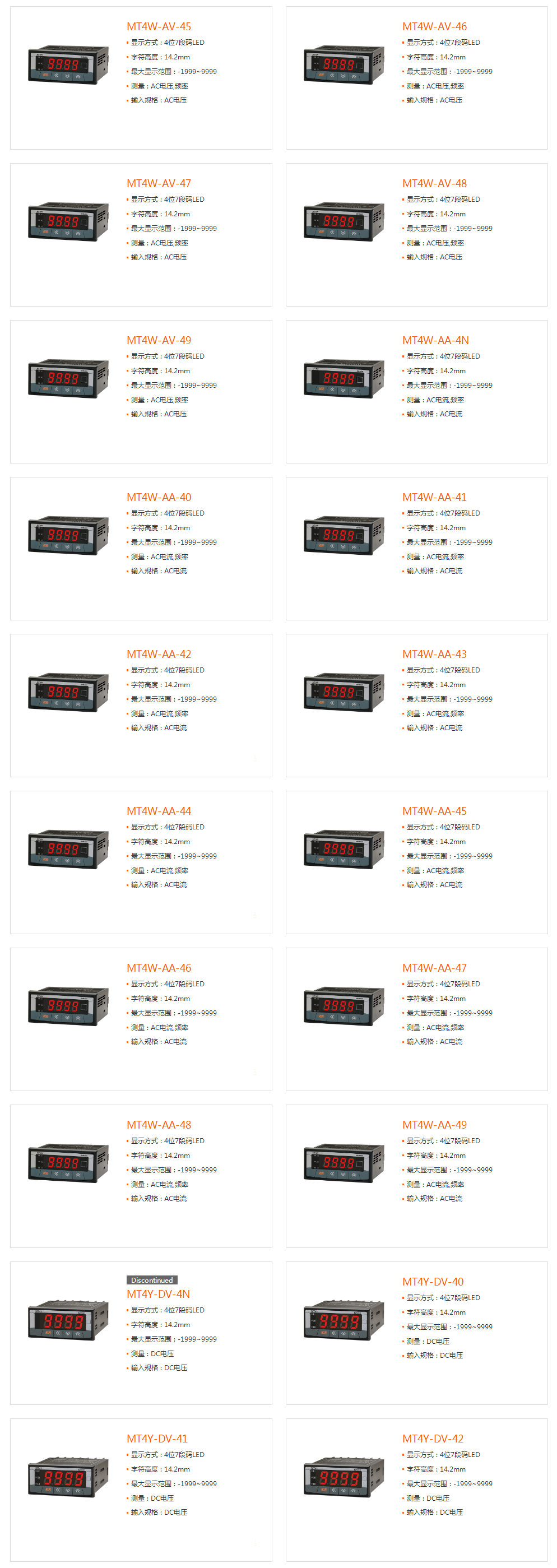View MT4W-AV-47 panel meter details
The image size is (557, 1568).
(158, 184)
